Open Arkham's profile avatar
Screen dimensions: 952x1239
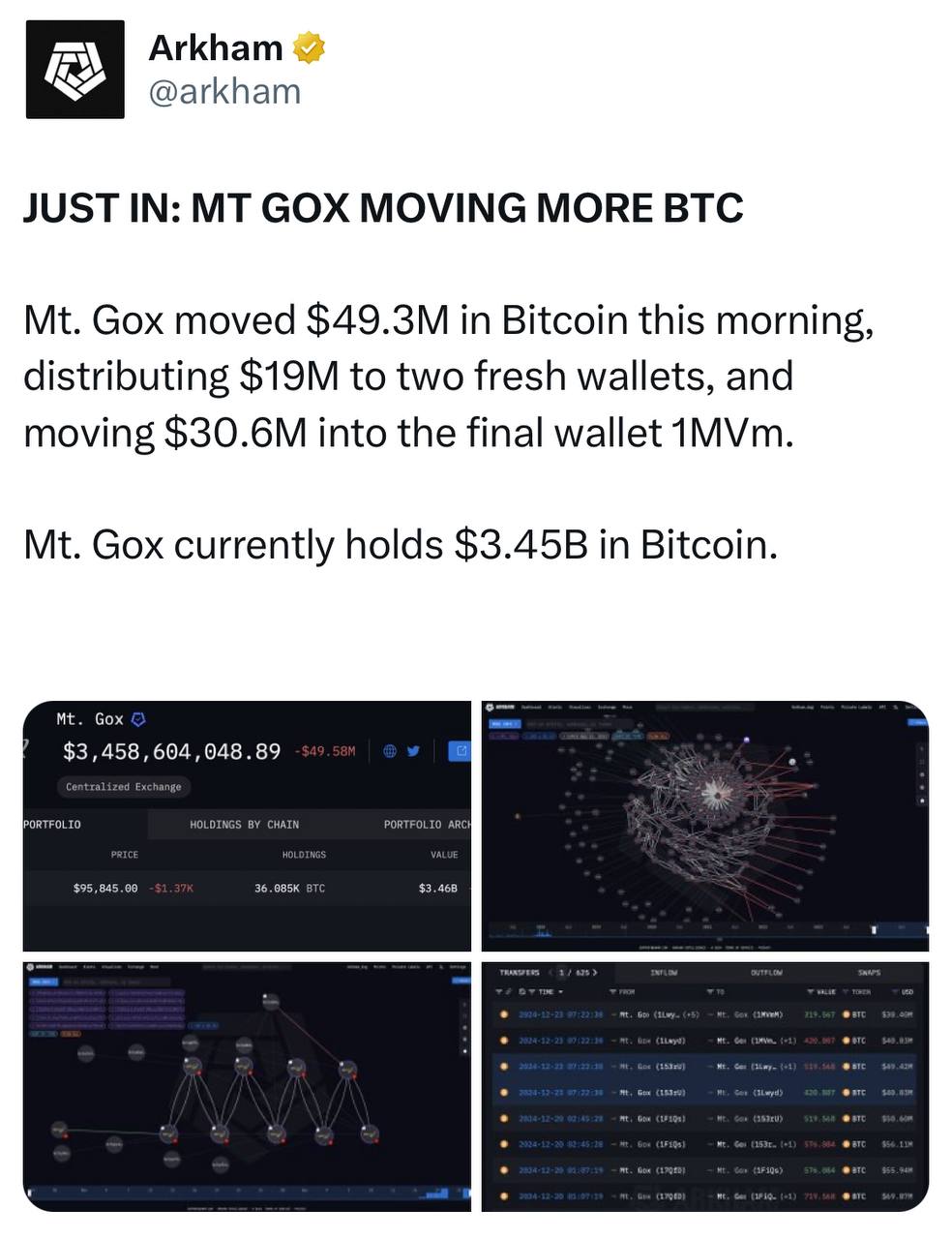point(75,70)
